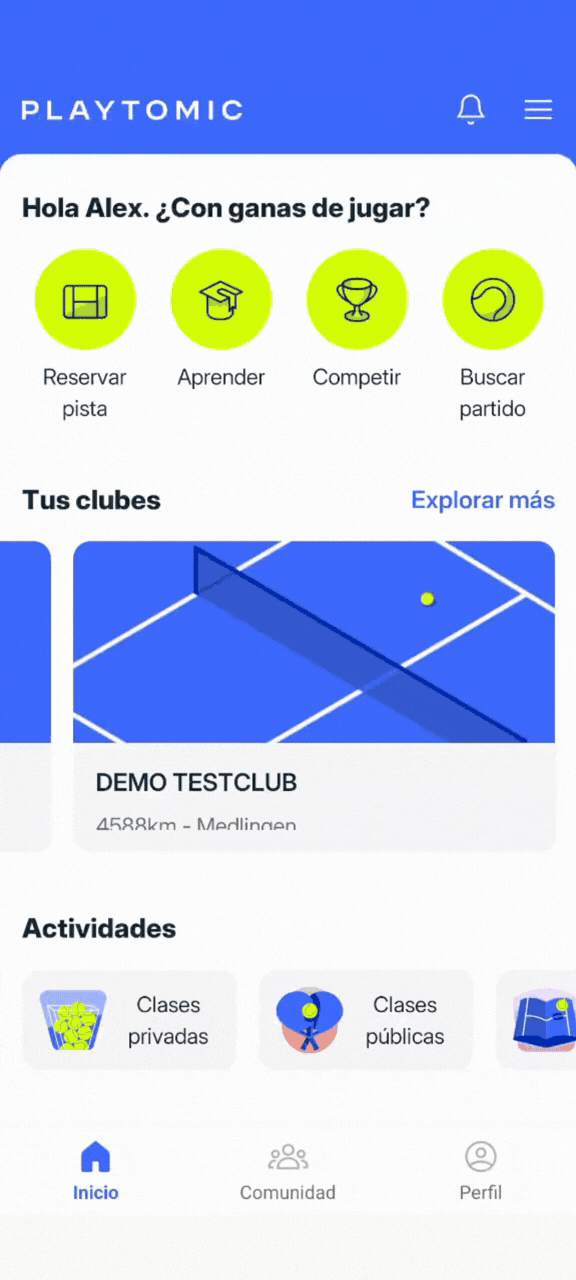This screenshot has height=1280, width=576.
Task: Open the DEMO TESTCLUB card
Action: point(314,696)
